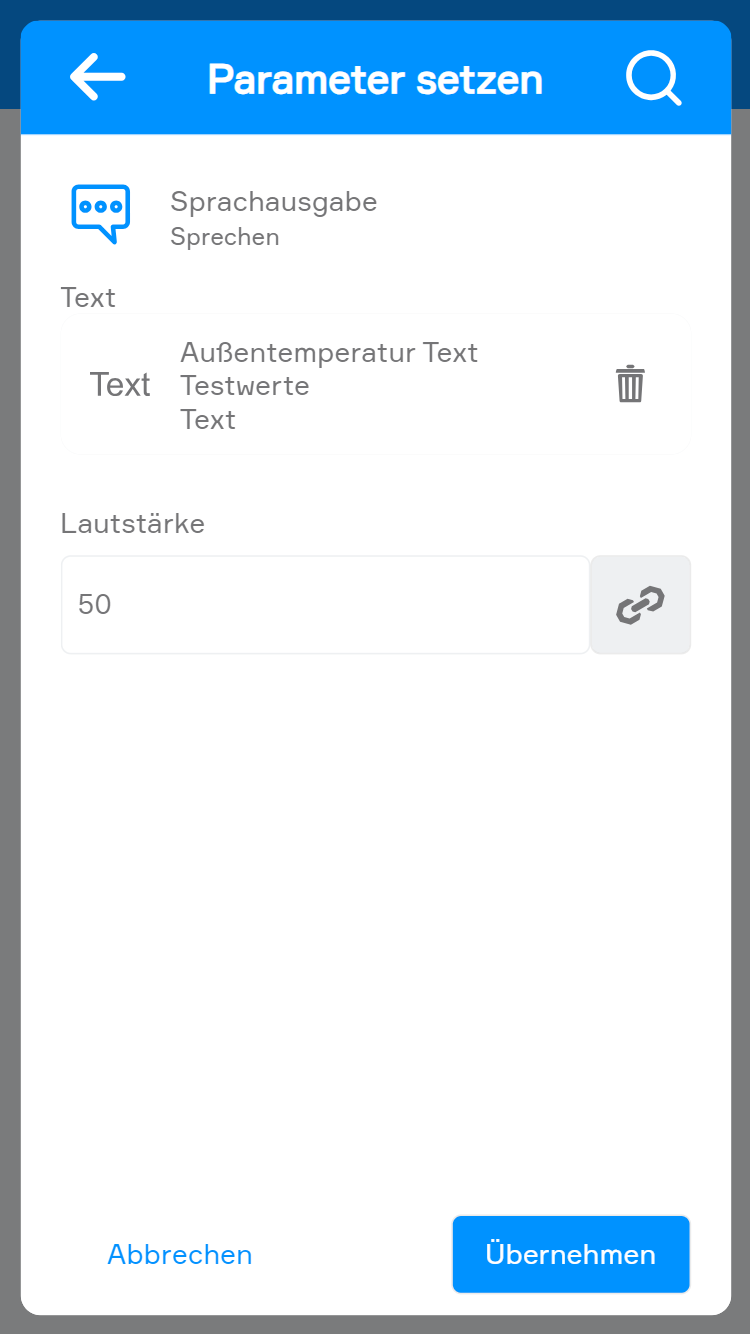
Task: Open the Außentemperatur Text parameter row
Action: (328, 386)
